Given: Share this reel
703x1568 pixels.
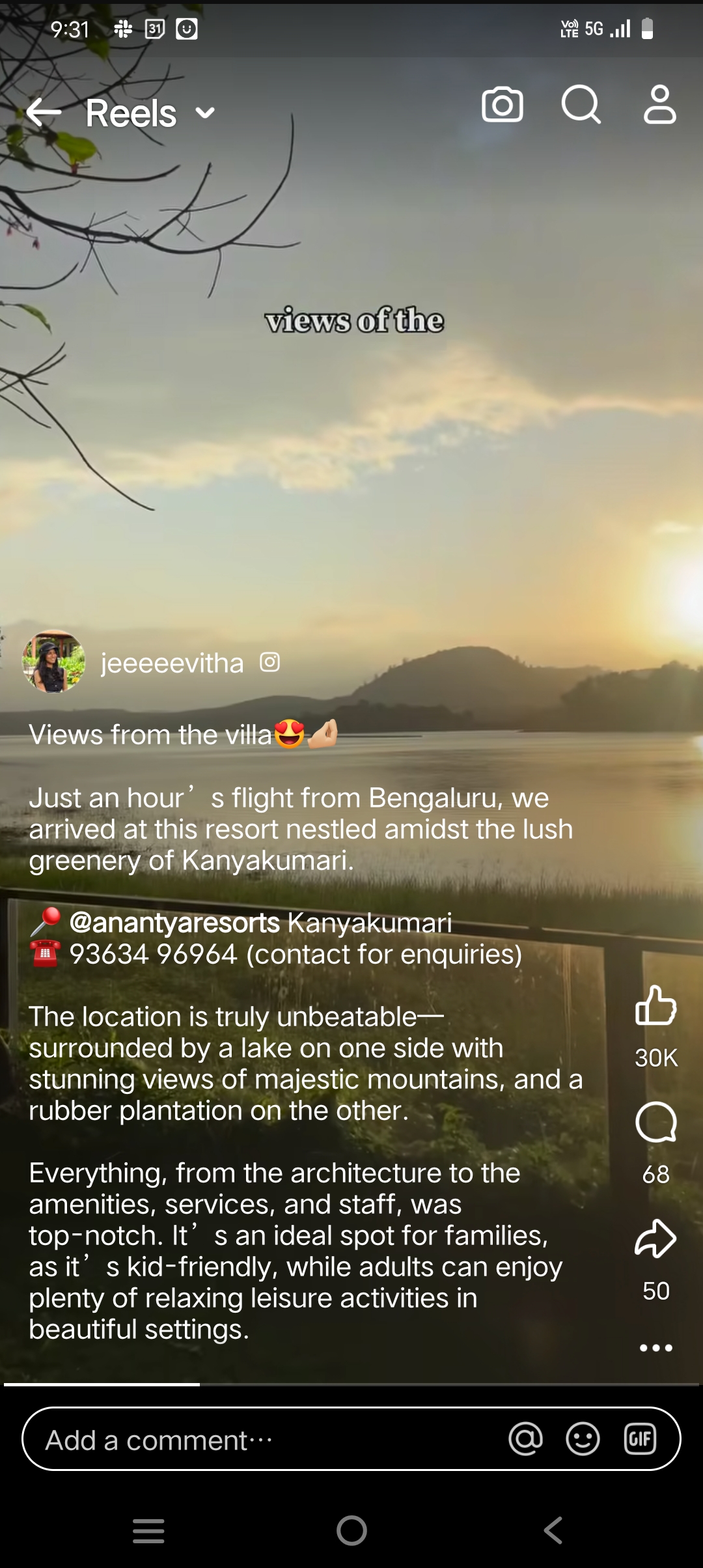Looking at the screenshot, I should [655, 1238].
